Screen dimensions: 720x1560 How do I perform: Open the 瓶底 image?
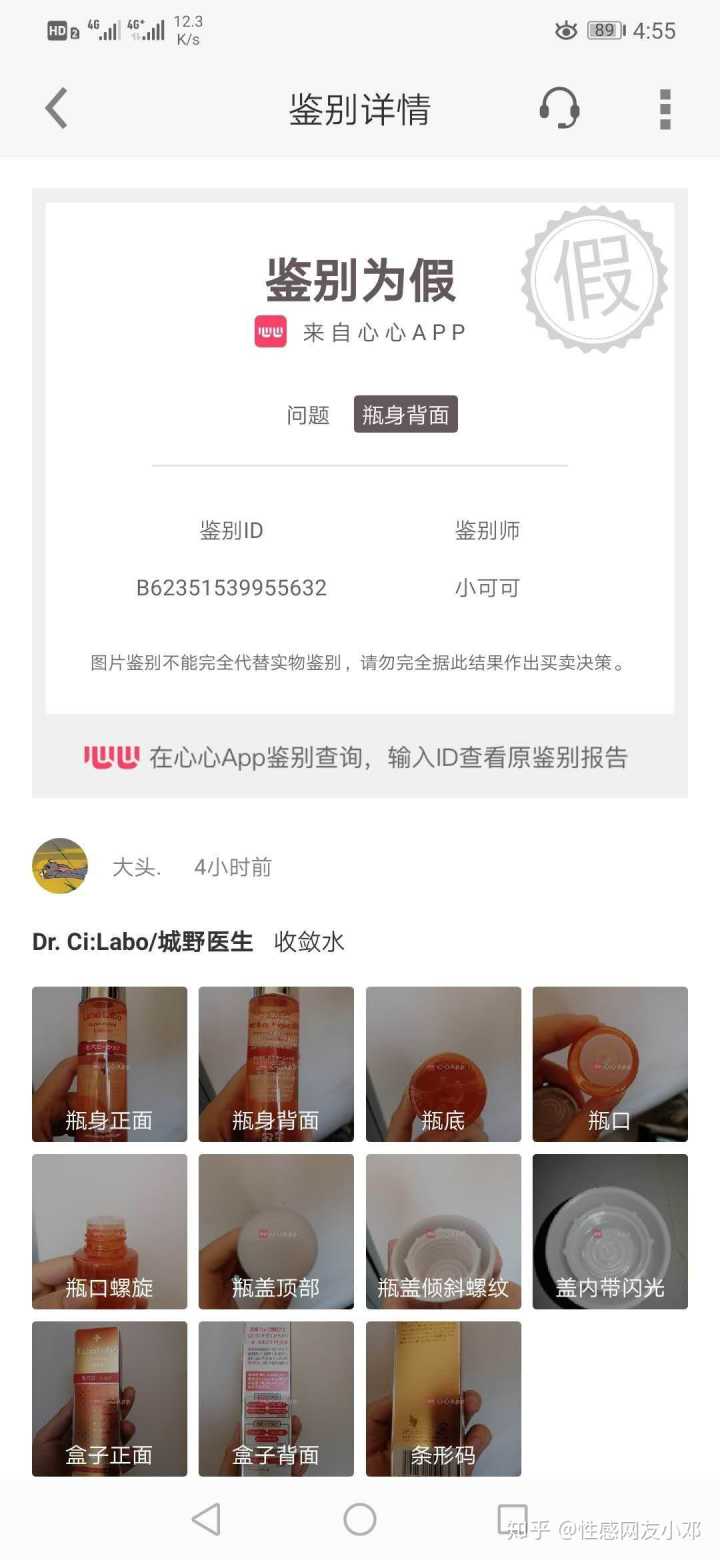click(443, 1064)
